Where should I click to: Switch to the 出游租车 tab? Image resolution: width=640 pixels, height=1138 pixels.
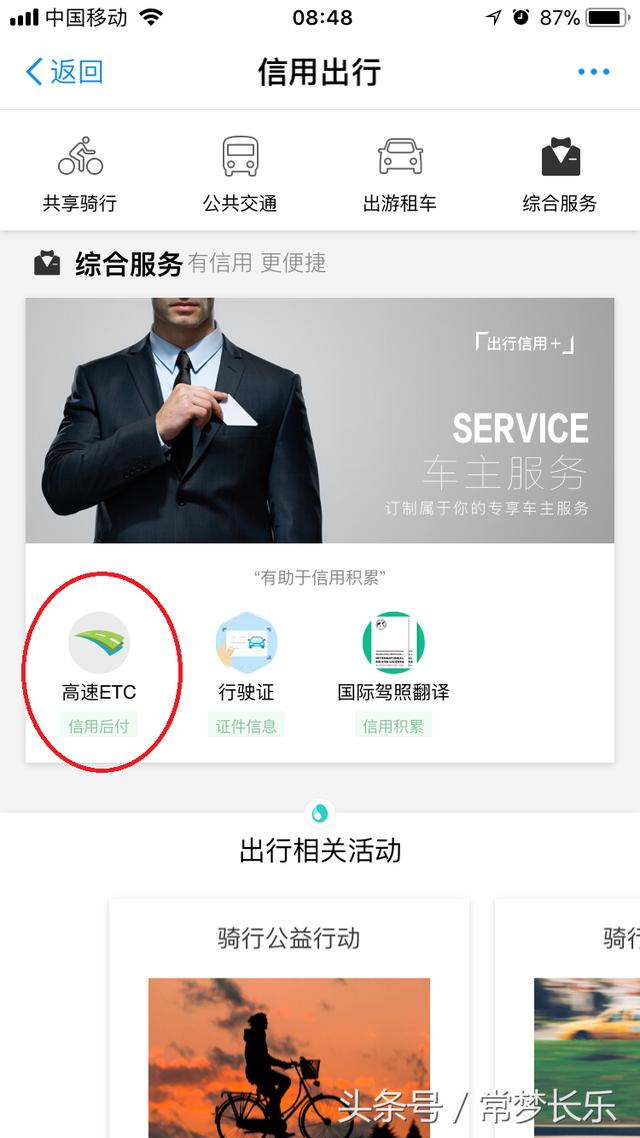click(400, 174)
